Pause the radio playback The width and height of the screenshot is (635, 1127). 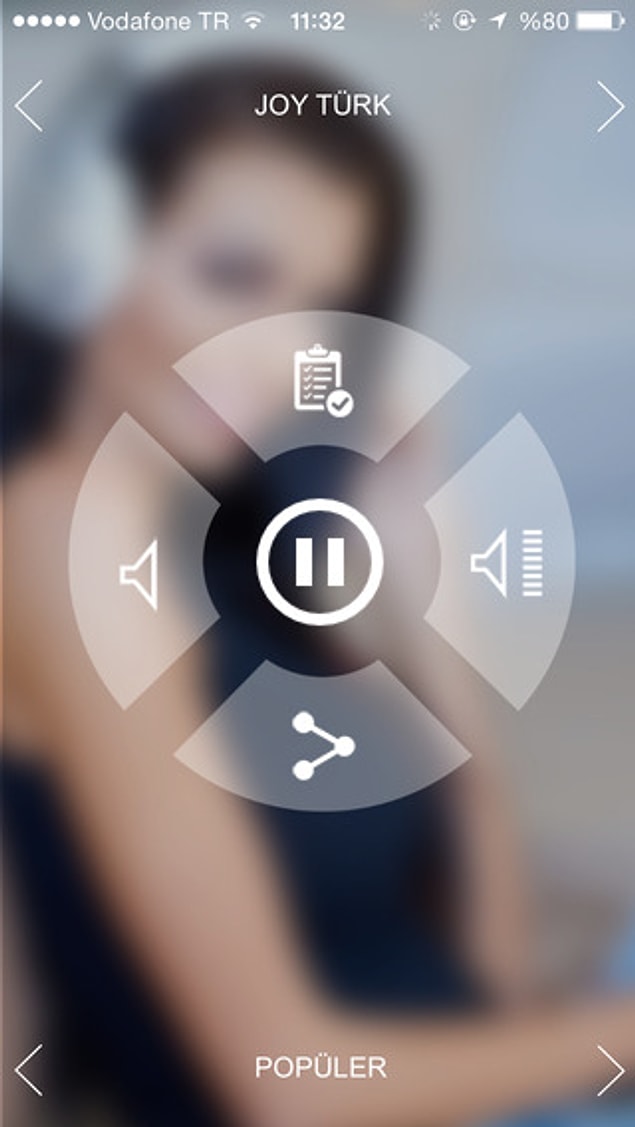[320, 561]
